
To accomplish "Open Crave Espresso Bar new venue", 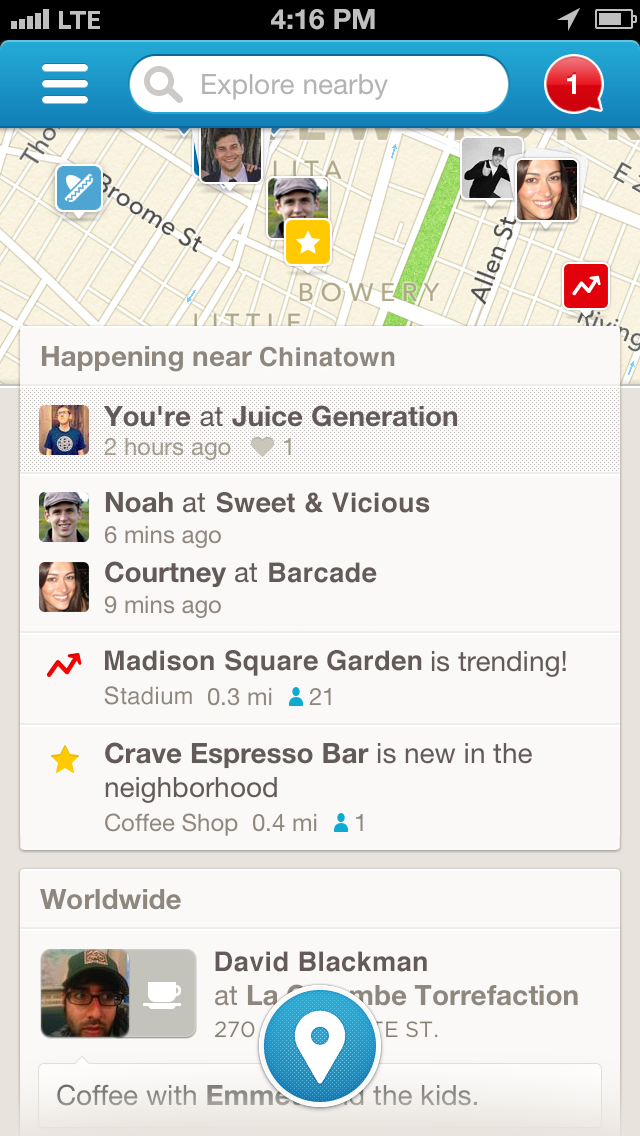I will click(x=320, y=787).
